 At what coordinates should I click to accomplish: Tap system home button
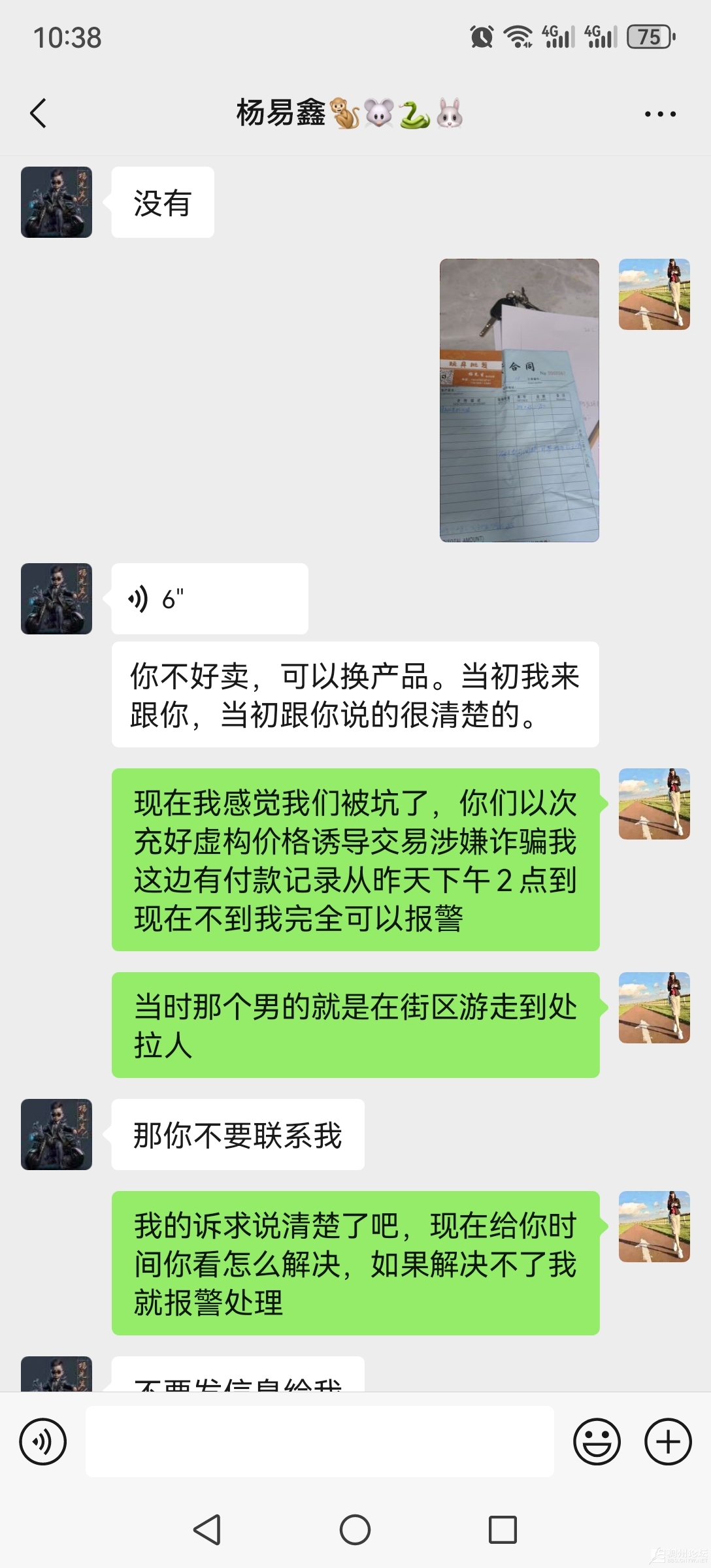(355, 1529)
